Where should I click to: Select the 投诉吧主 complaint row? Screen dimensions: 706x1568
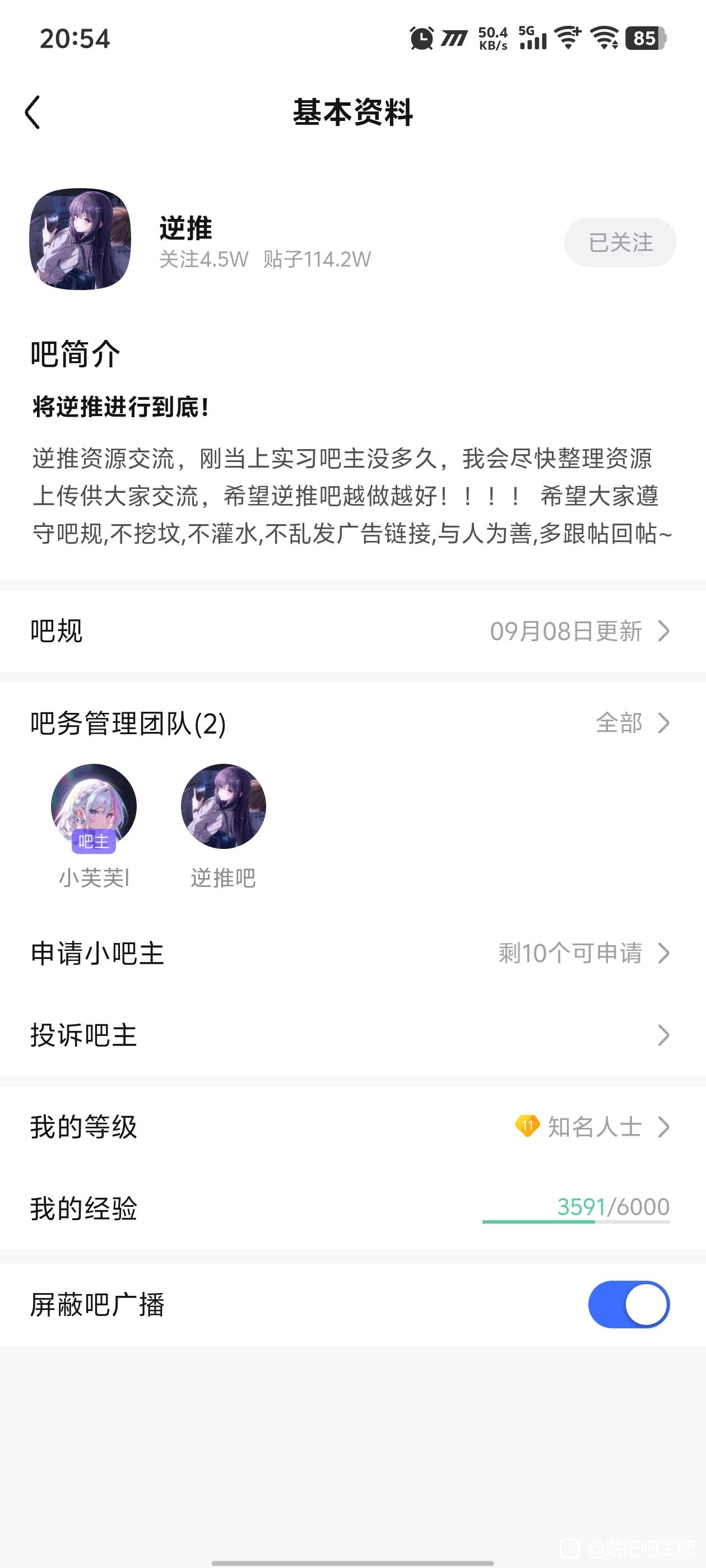click(352, 1035)
